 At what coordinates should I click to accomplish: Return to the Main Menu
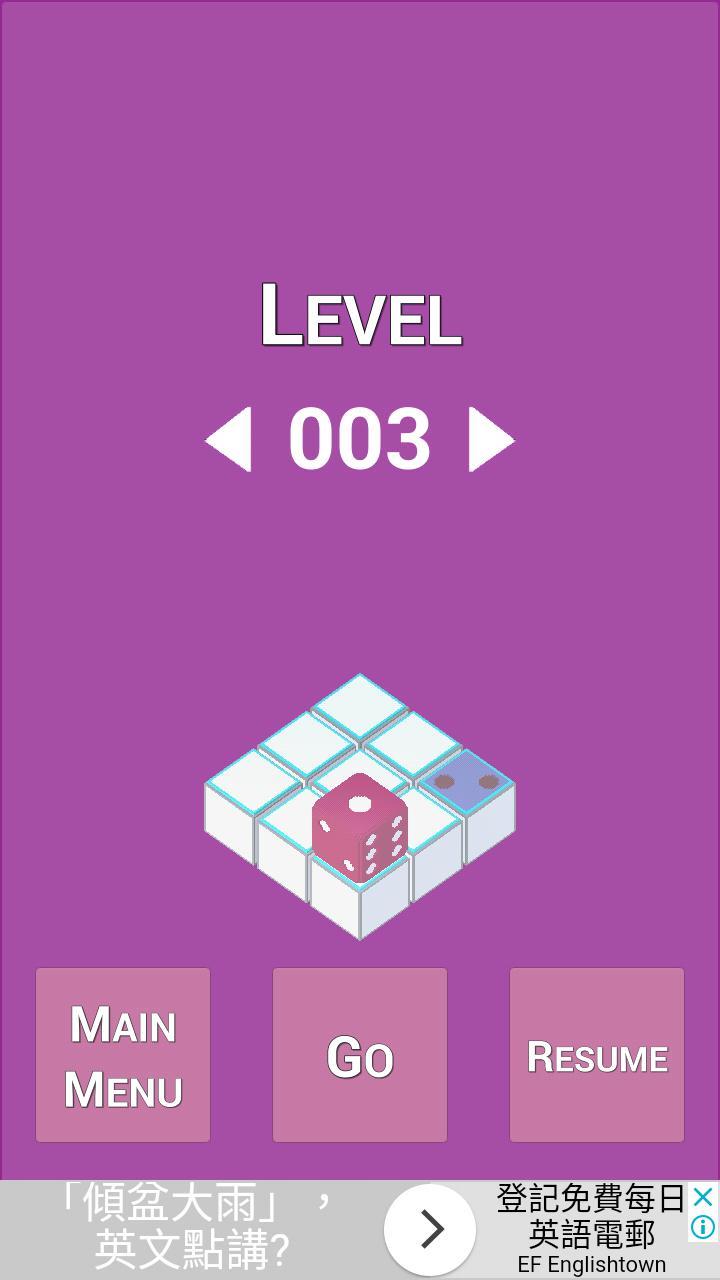(123, 1055)
